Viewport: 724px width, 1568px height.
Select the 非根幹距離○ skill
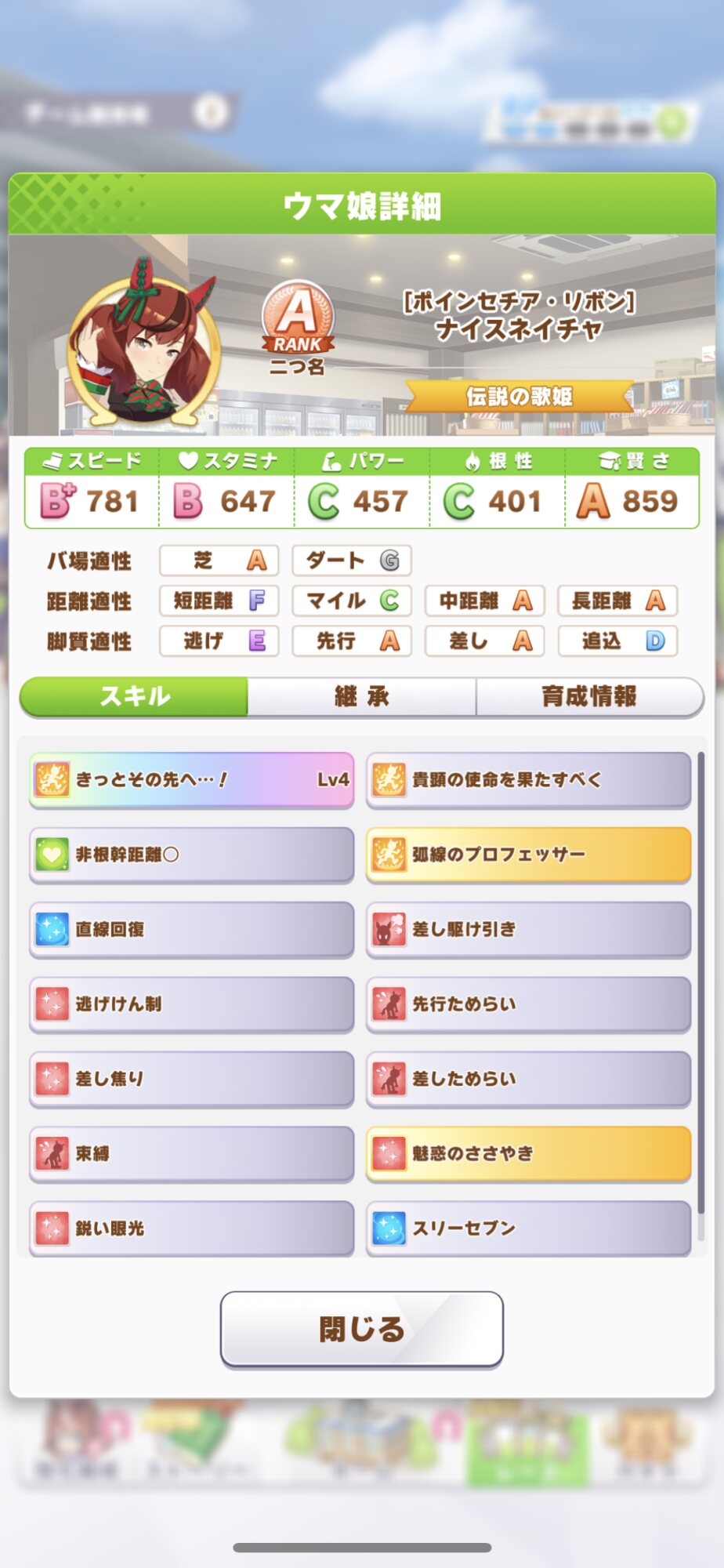coord(192,855)
